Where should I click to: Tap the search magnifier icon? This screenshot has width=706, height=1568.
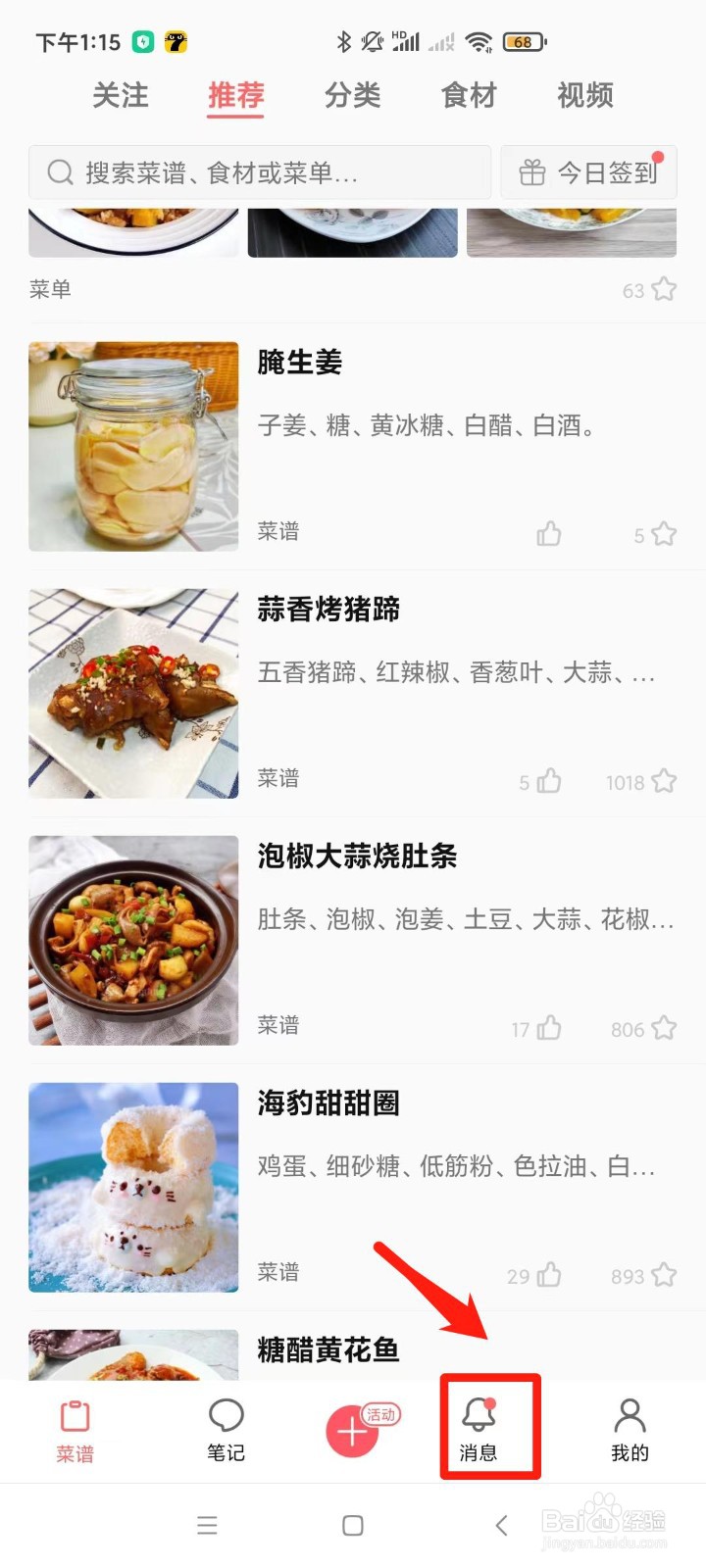(59, 171)
